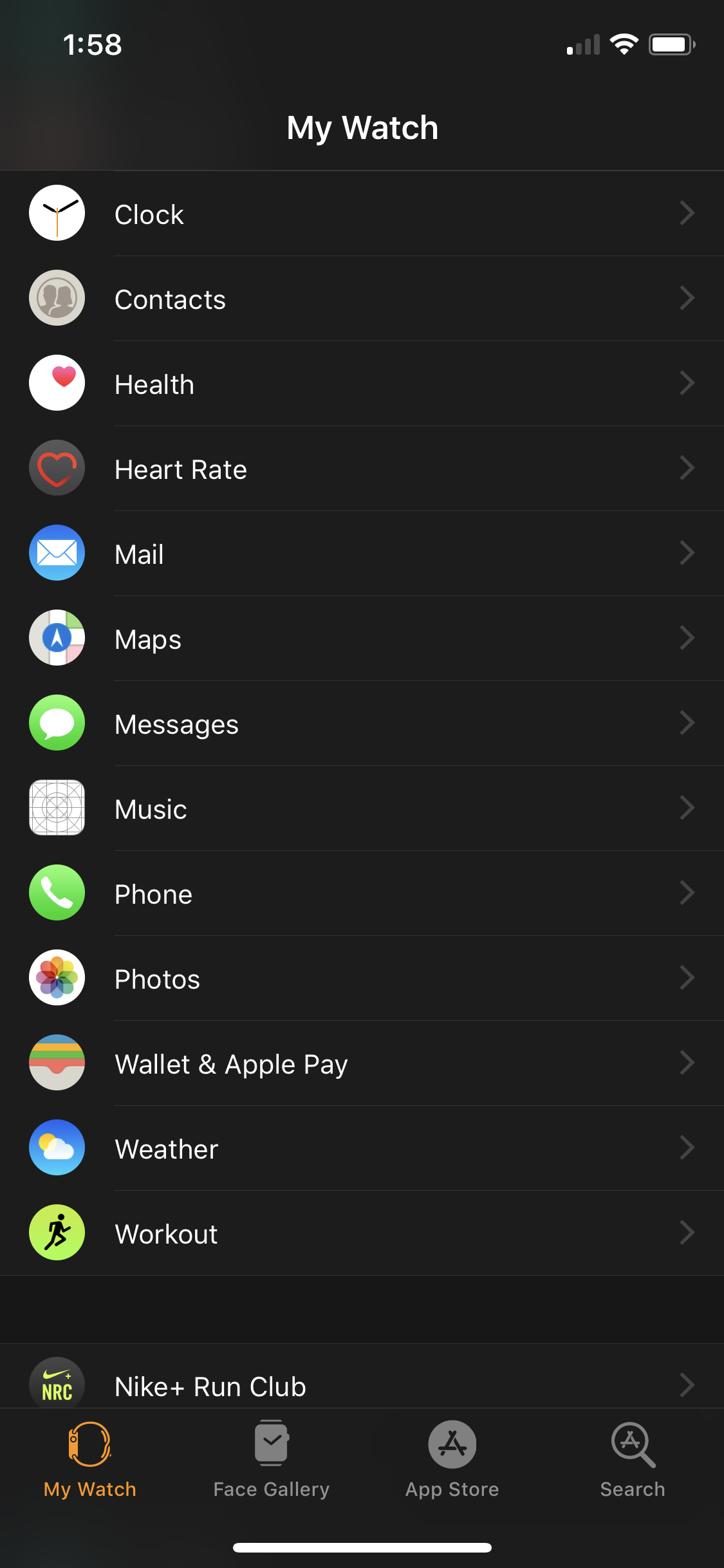Image resolution: width=724 pixels, height=1568 pixels.
Task: Select the My Watch tab
Action: 90,1460
